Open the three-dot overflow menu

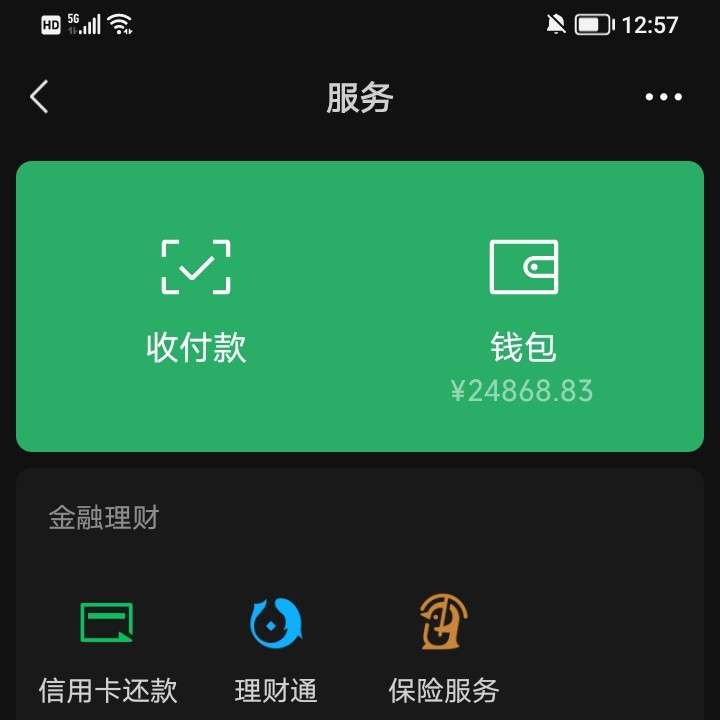[x=663, y=97]
